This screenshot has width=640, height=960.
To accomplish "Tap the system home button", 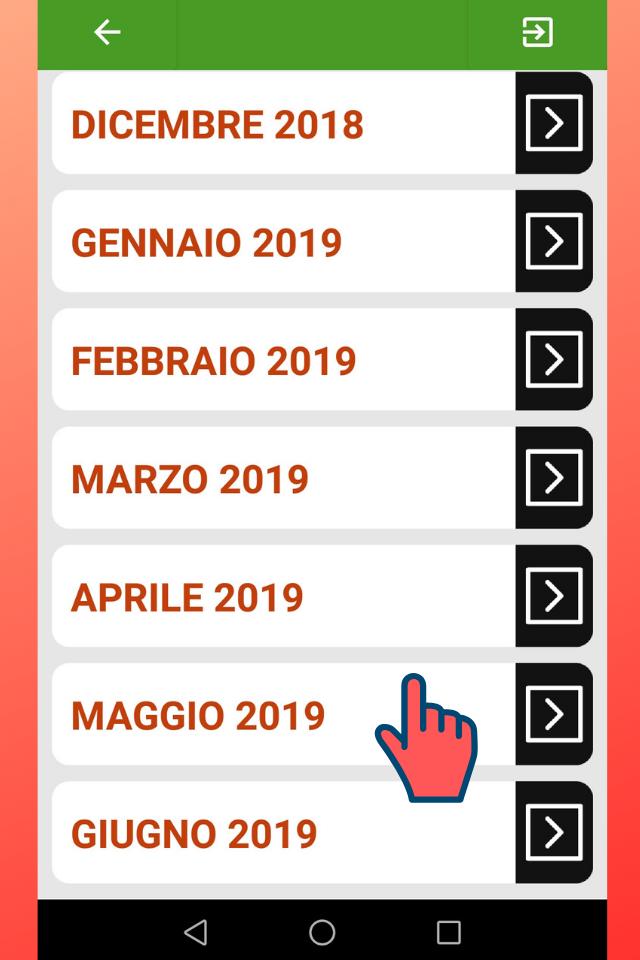I will pyautogui.click(x=322, y=932).
